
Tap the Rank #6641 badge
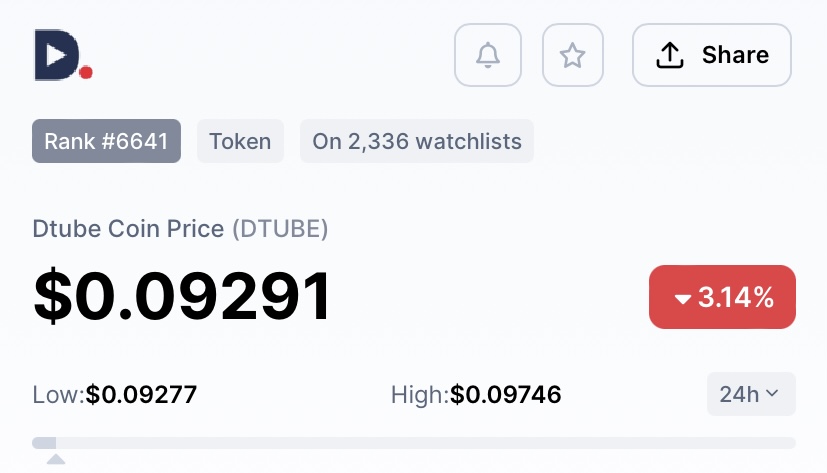tap(106, 141)
